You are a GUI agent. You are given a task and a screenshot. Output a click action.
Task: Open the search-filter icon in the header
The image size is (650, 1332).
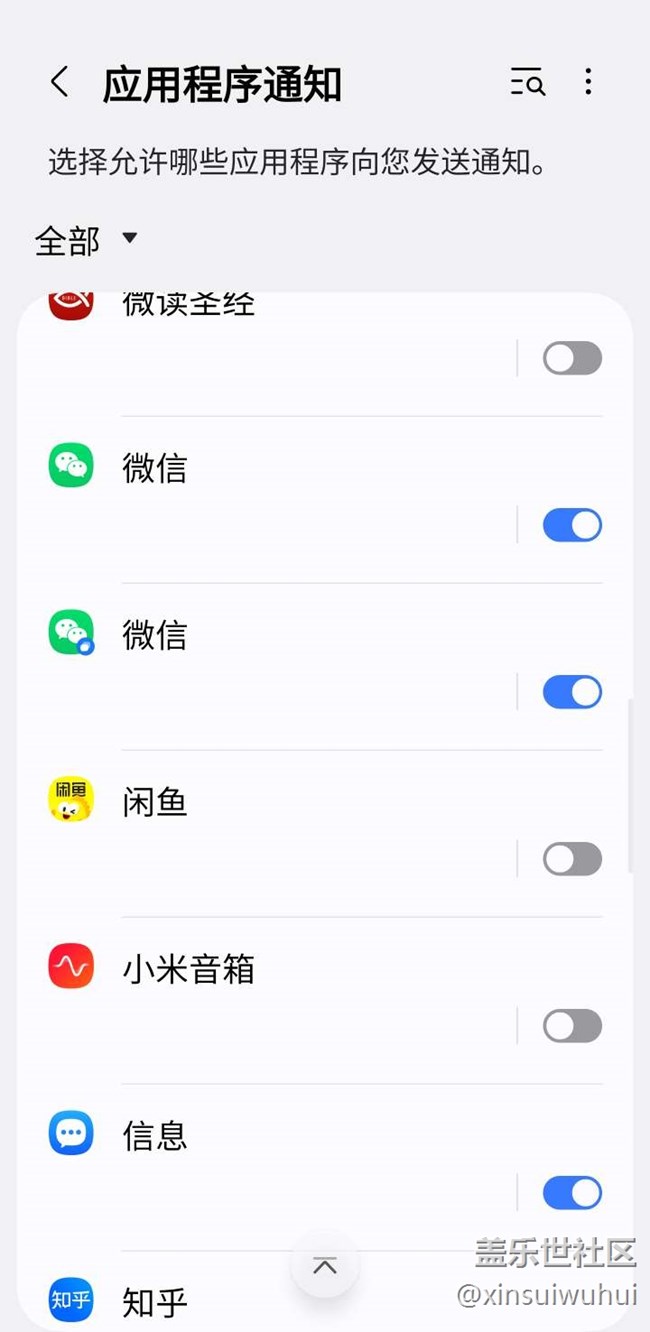(x=527, y=82)
